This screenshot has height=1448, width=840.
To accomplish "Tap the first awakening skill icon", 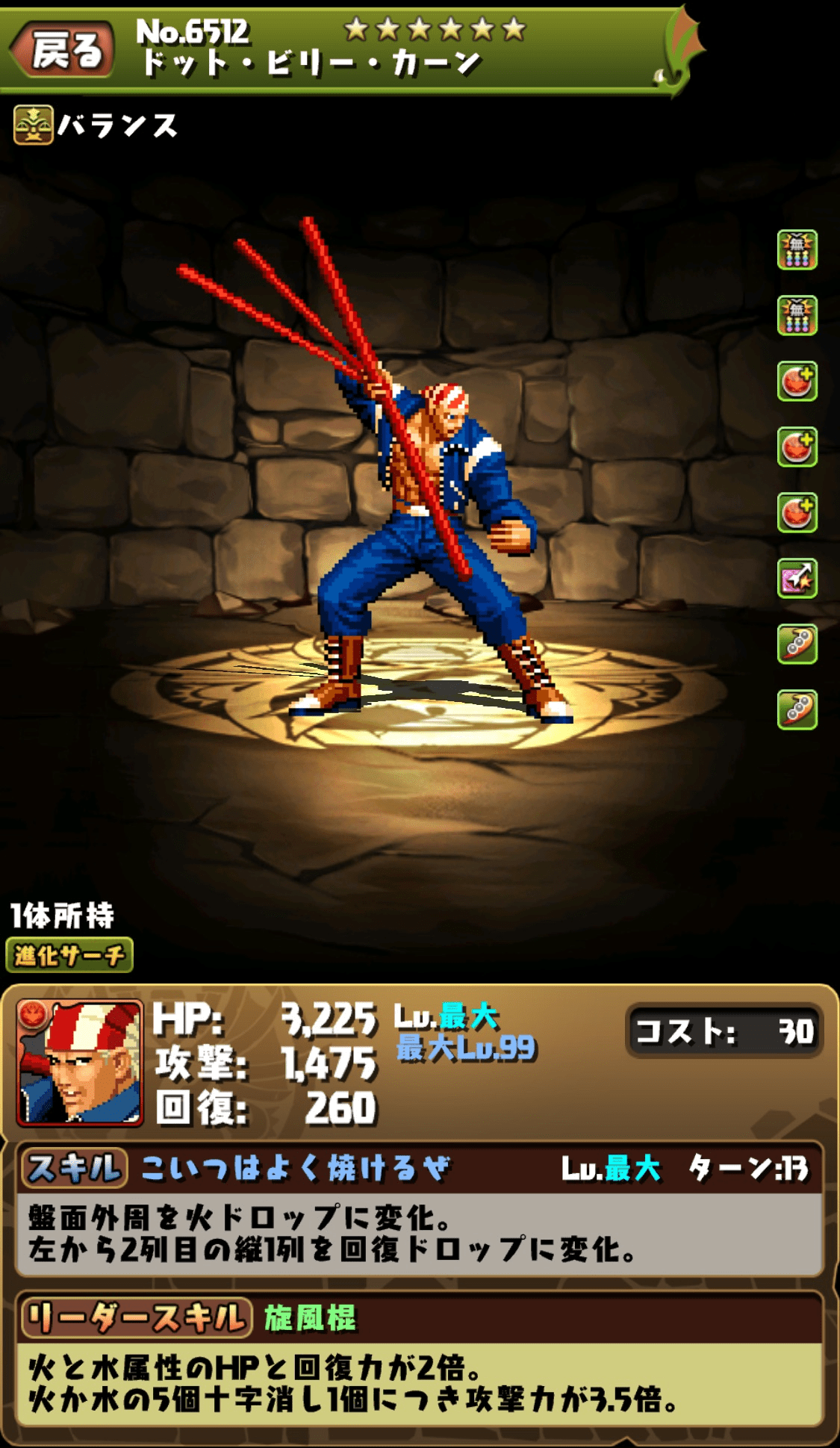I will 797,249.
